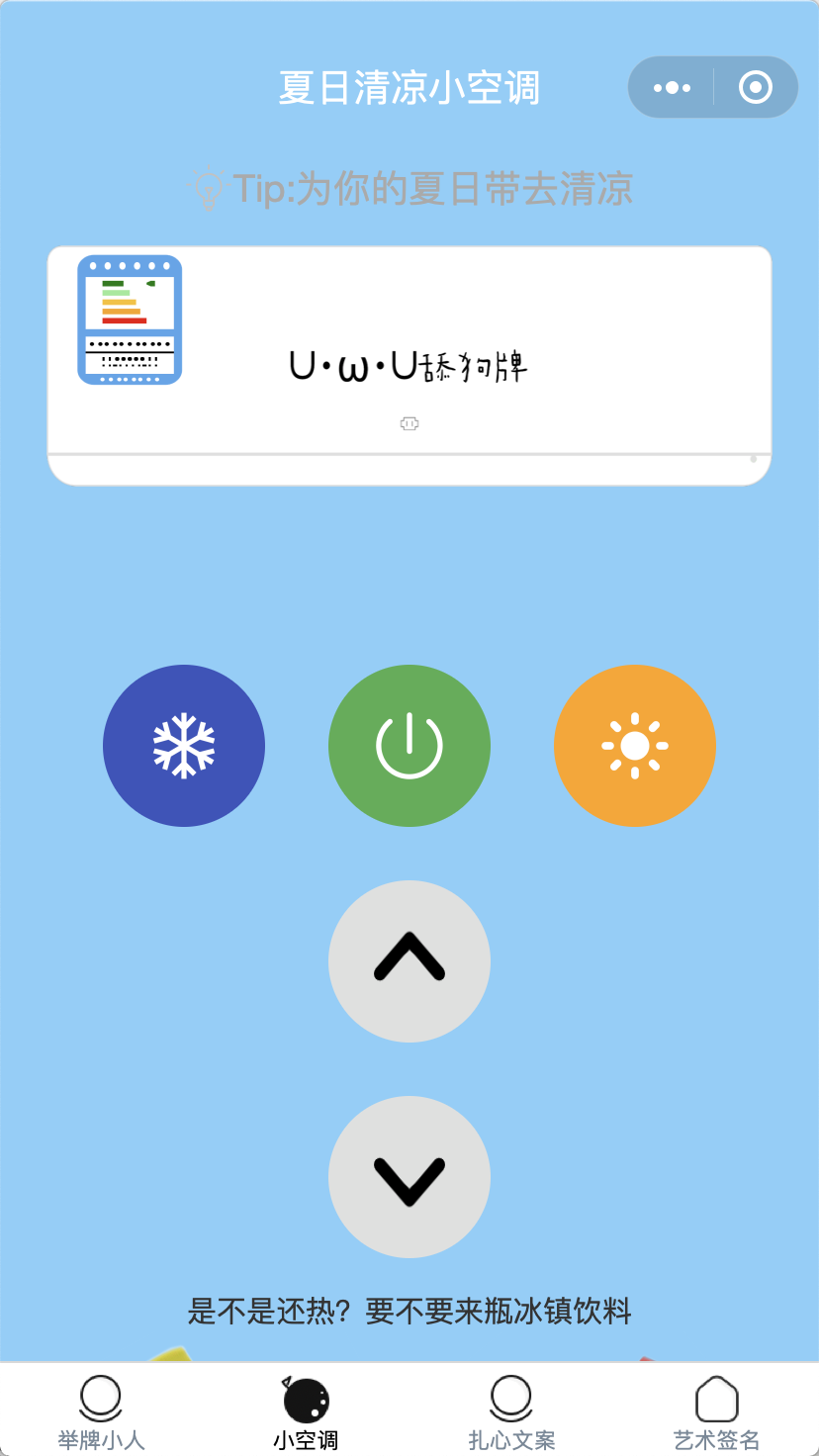Select the 小空调 tab
Screen dimensions: 819x1456
[307, 1412]
